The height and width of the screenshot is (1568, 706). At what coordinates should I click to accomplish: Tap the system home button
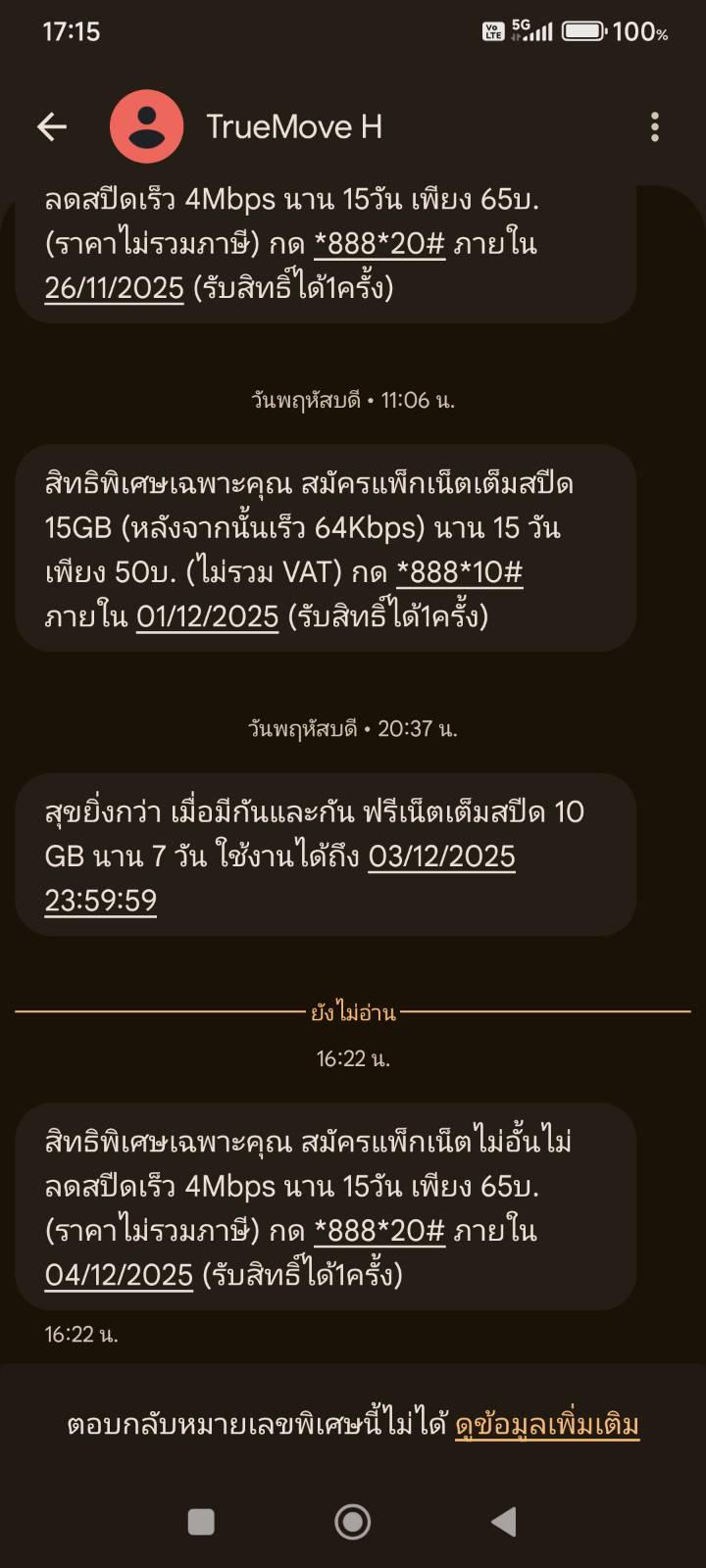coord(353,1521)
